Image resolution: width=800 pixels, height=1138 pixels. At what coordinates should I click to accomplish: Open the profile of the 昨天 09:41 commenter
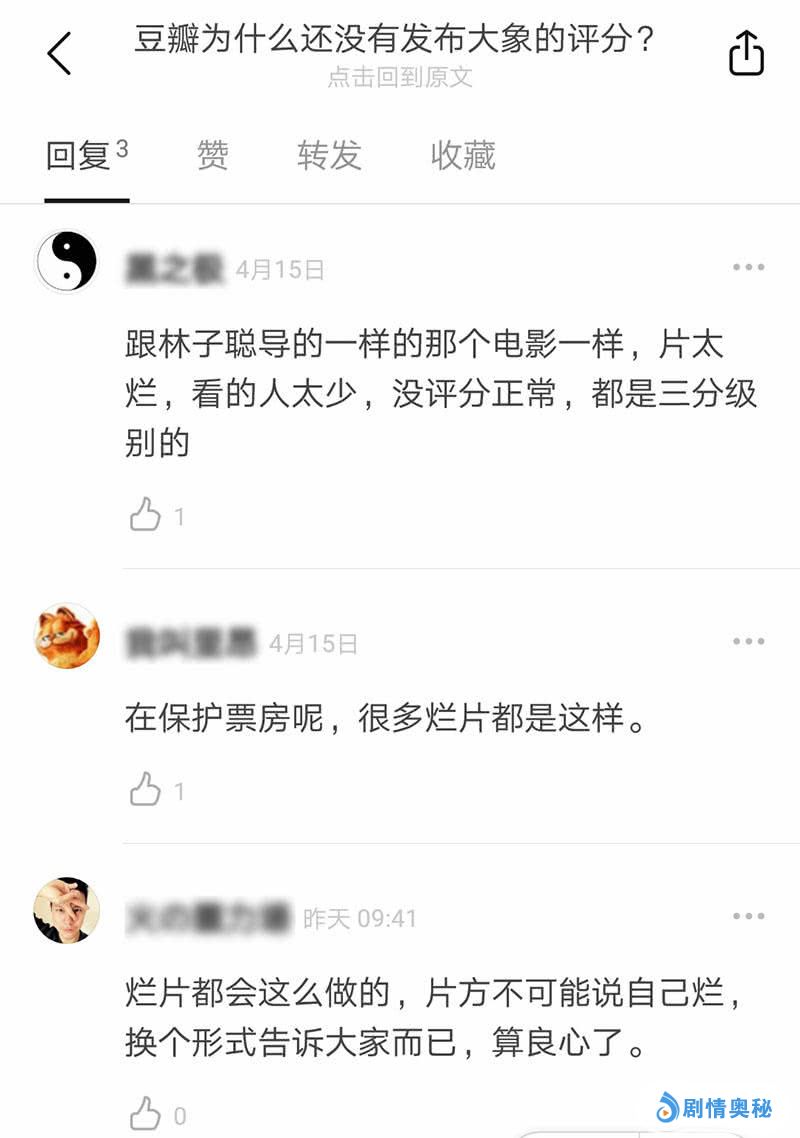tap(67, 911)
